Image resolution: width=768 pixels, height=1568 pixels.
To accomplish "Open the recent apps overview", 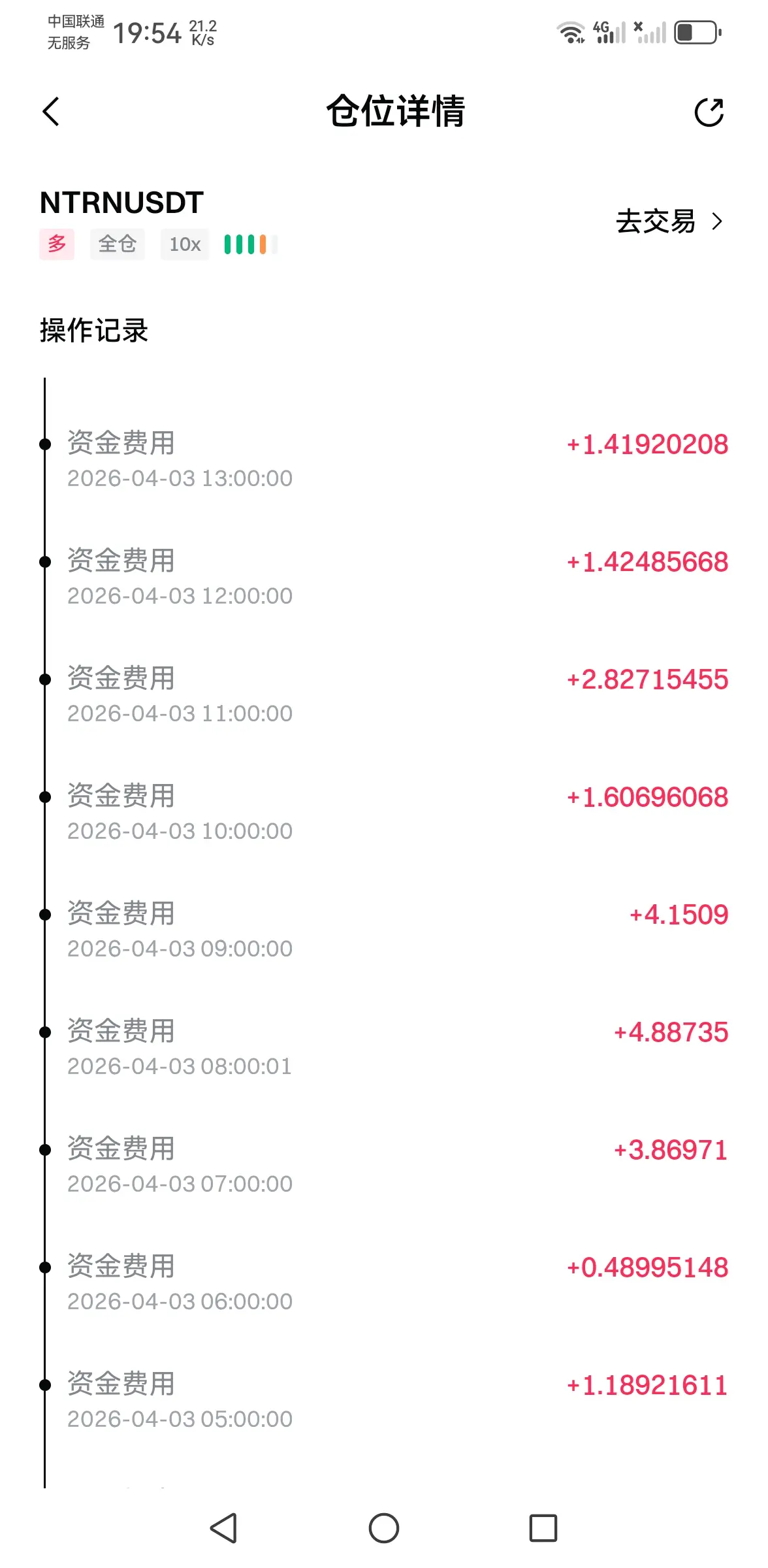I will tap(543, 1528).
